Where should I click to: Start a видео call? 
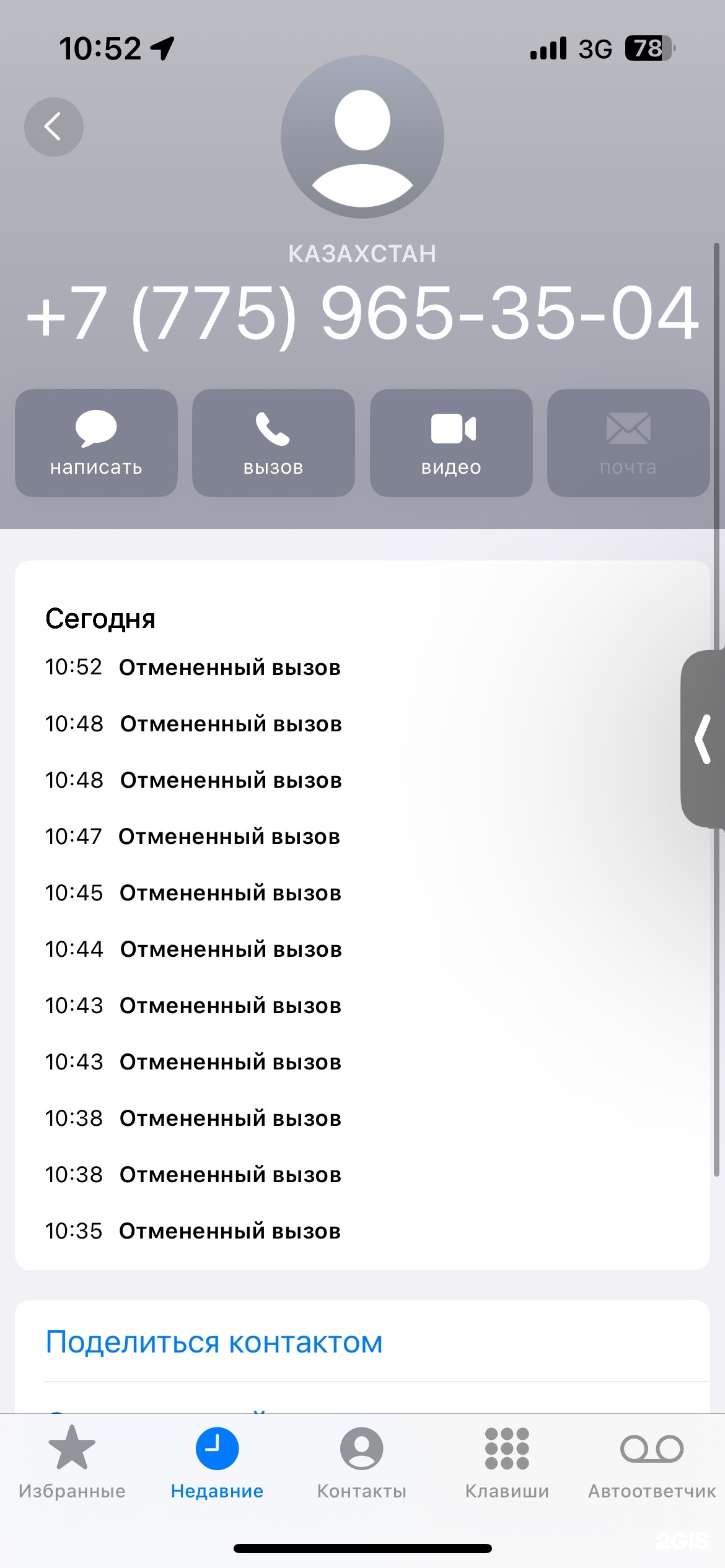click(x=451, y=443)
